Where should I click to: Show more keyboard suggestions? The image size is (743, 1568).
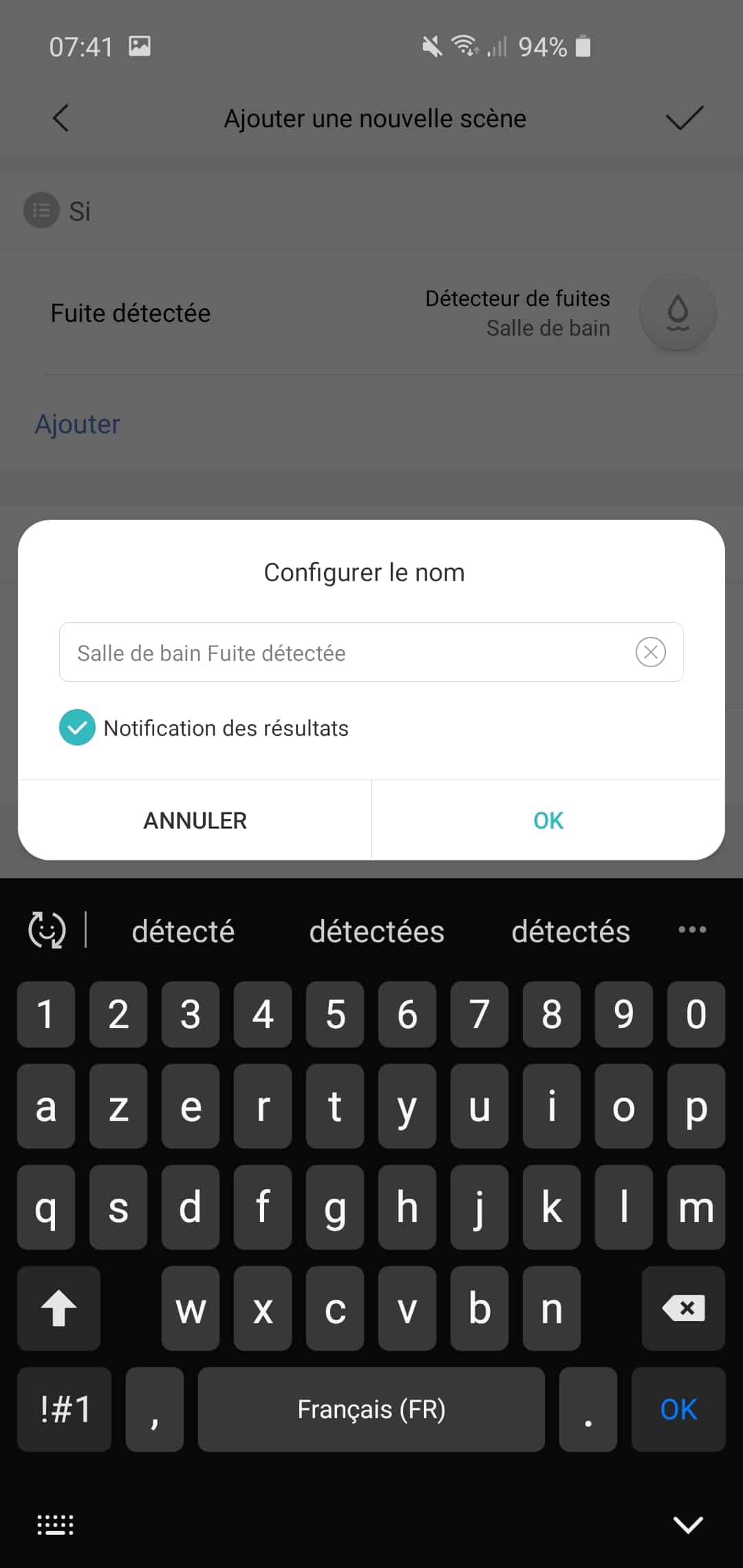point(691,930)
